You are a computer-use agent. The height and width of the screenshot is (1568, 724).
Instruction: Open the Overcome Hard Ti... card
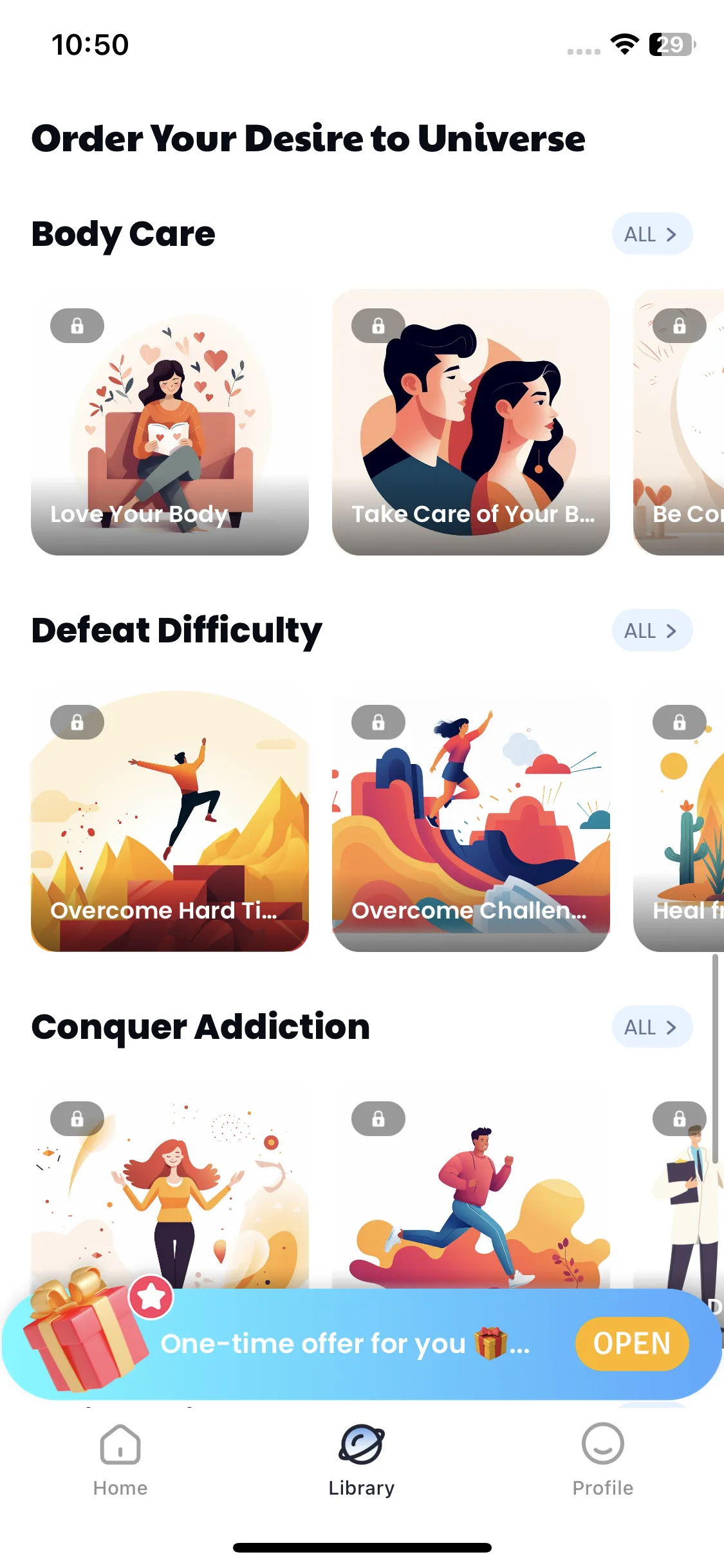170,821
